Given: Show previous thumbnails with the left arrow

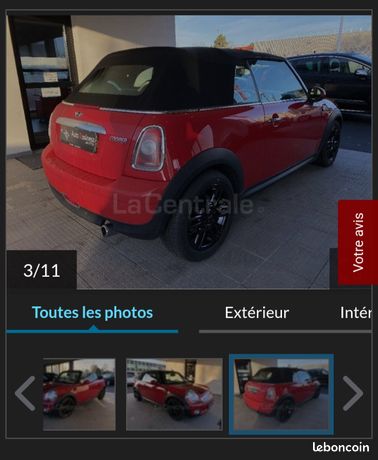Looking at the screenshot, I should (25, 394).
